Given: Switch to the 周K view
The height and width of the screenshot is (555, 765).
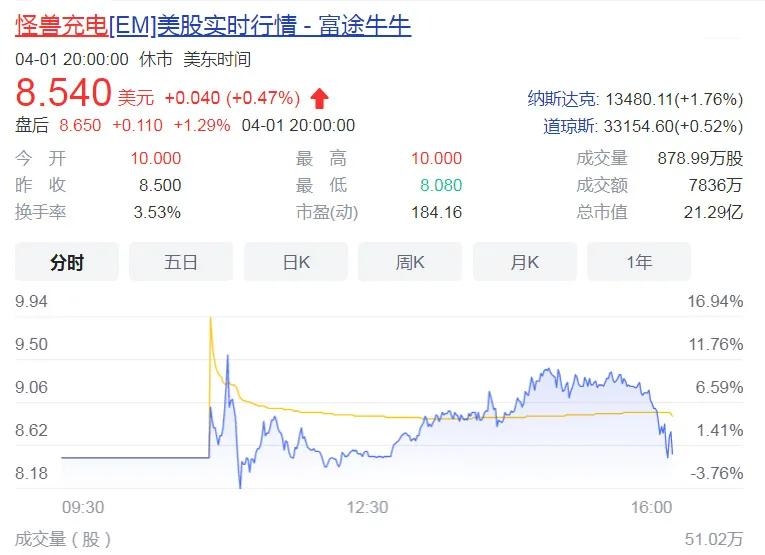Looking at the screenshot, I should pyautogui.click(x=410, y=262).
